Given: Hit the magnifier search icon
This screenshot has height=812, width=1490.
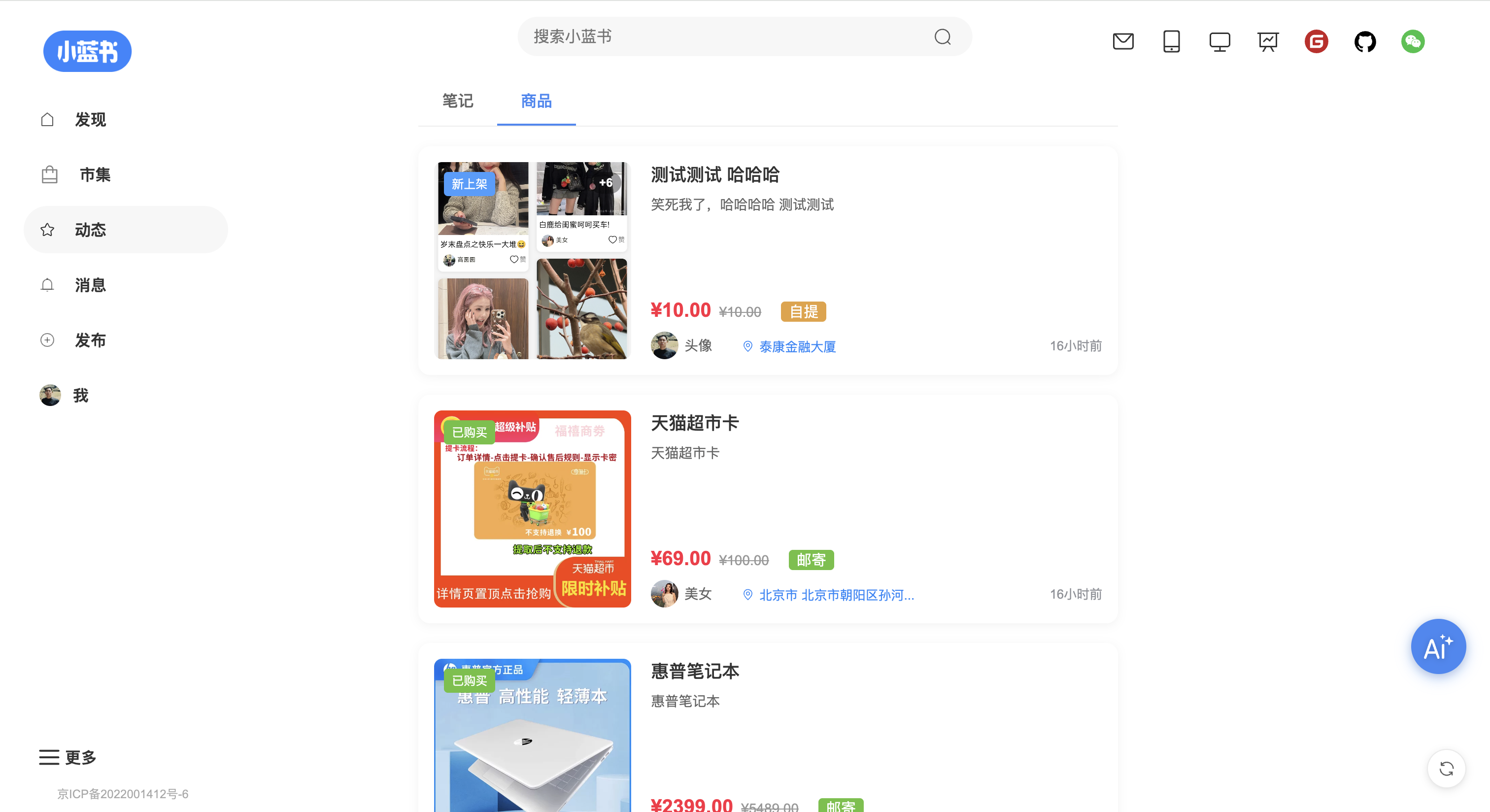Looking at the screenshot, I should (942, 37).
